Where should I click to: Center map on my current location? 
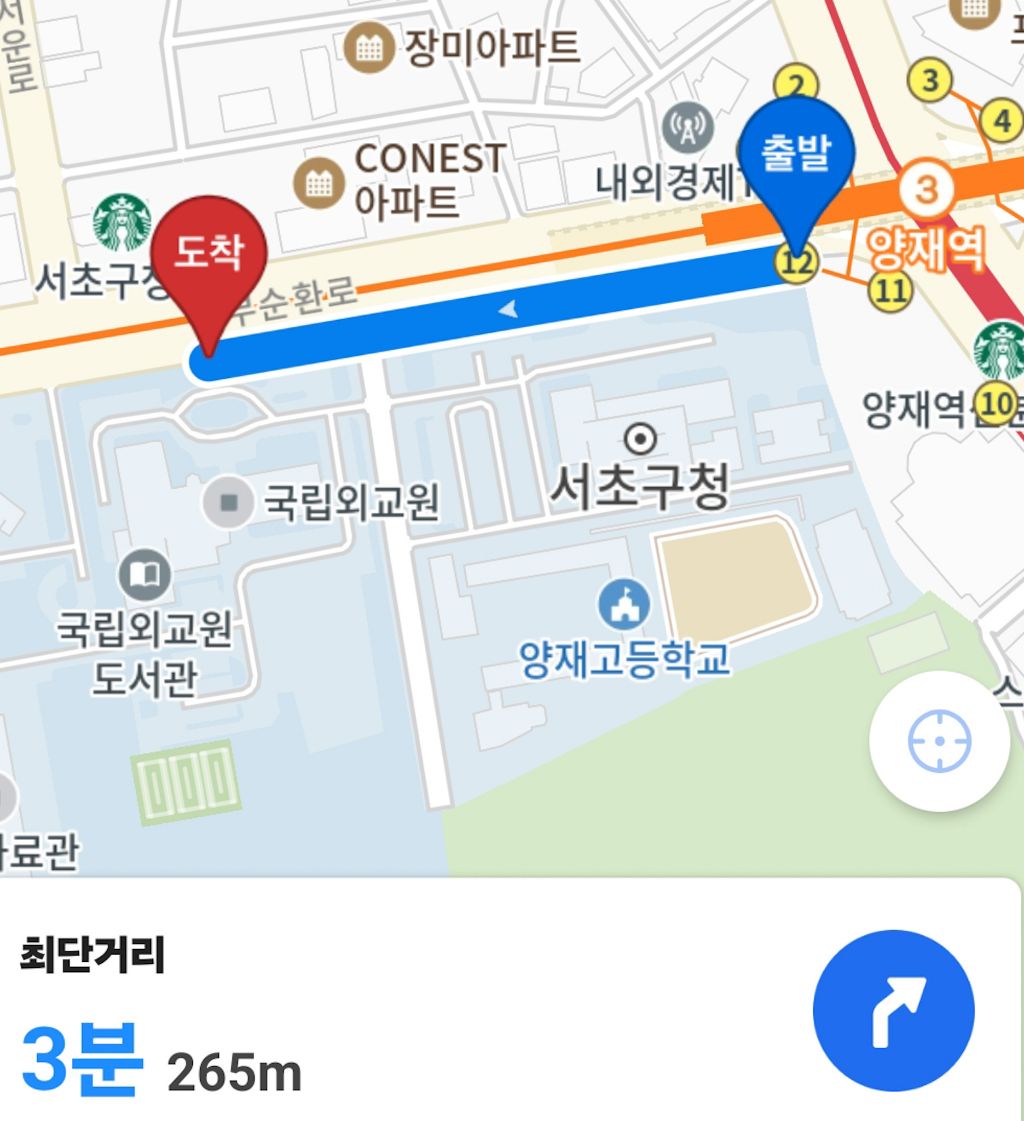tap(939, 741)
